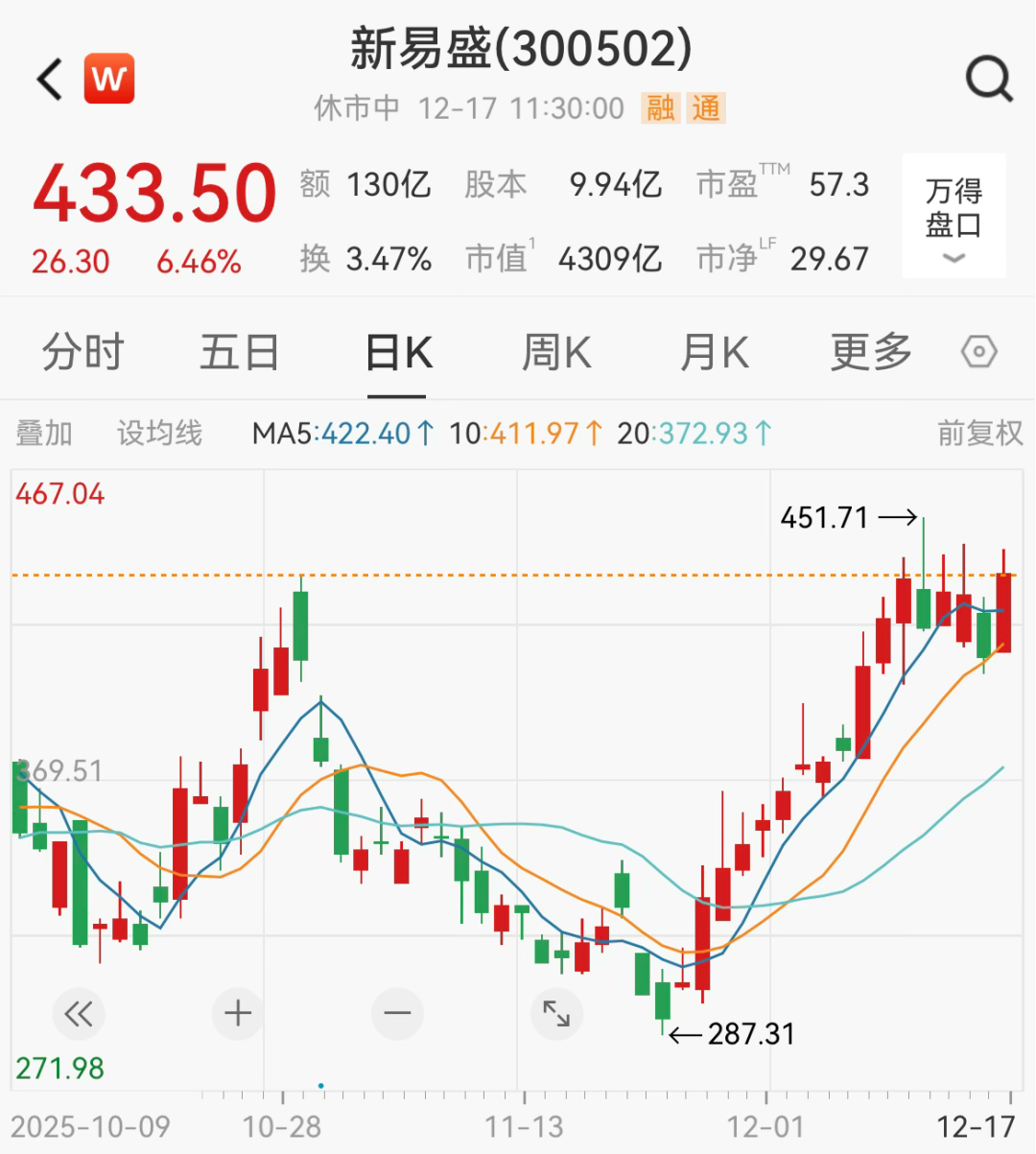Switch to the 分时 tab
This screenshot has height=1154, width=1036.
click(82, 353)
